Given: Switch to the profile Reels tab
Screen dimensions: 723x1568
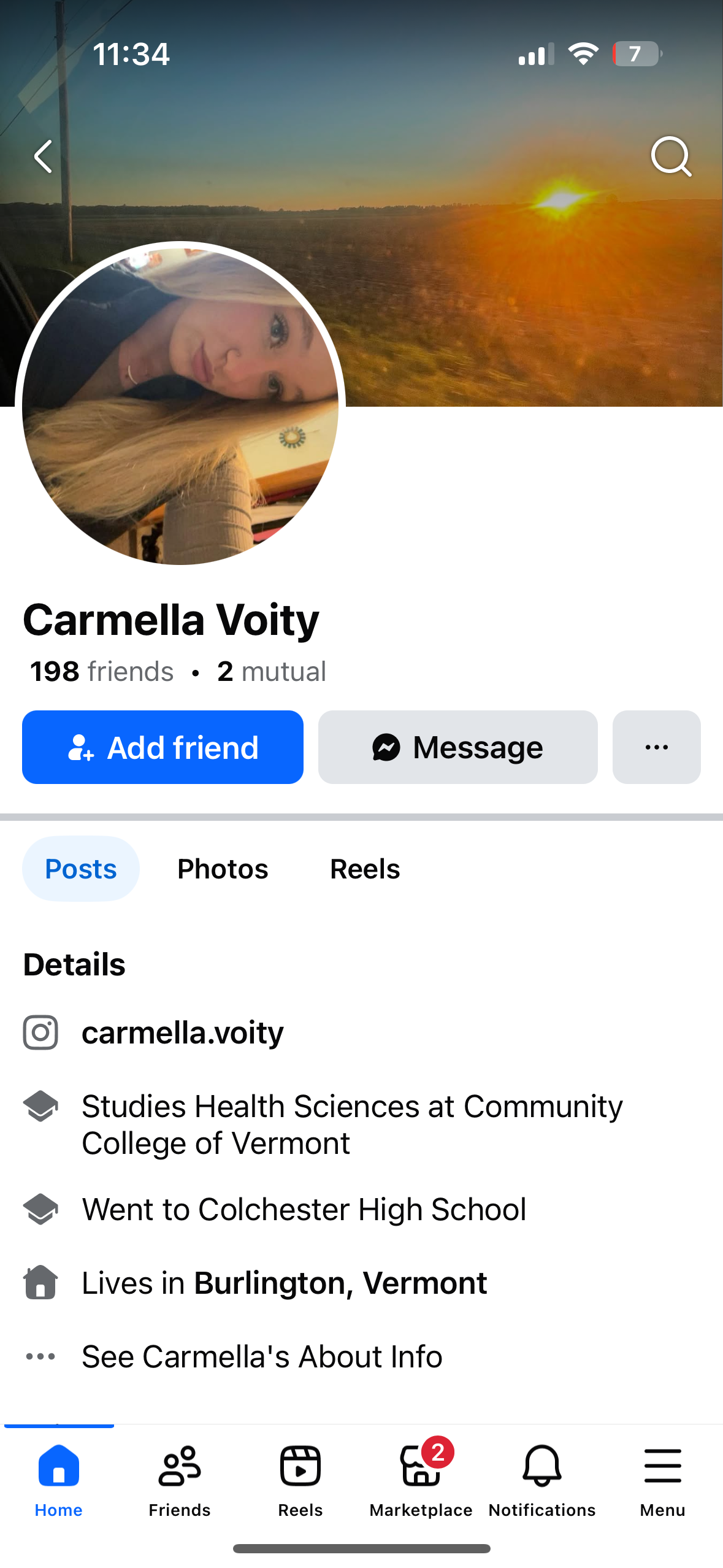Looking at the screenshot, I should pyautogui.click(x=365, y=869).
